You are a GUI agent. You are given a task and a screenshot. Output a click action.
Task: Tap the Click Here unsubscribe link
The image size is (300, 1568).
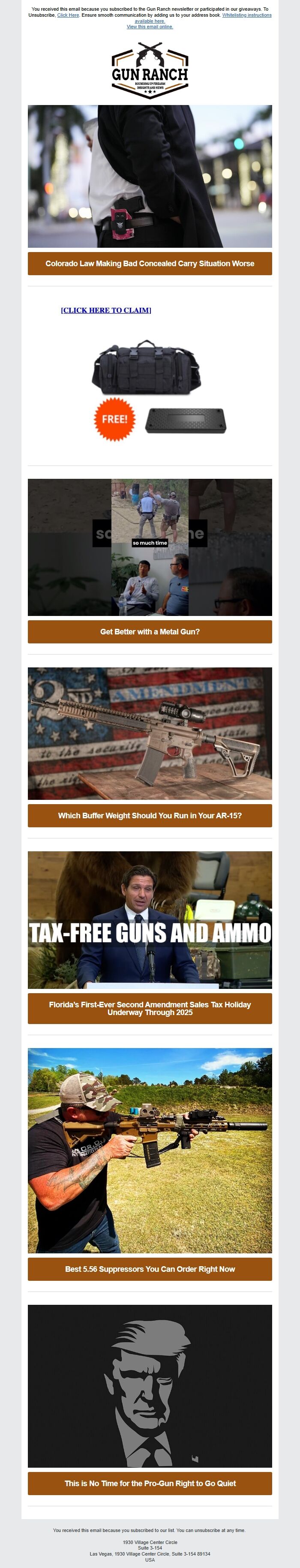click(68, 15)
